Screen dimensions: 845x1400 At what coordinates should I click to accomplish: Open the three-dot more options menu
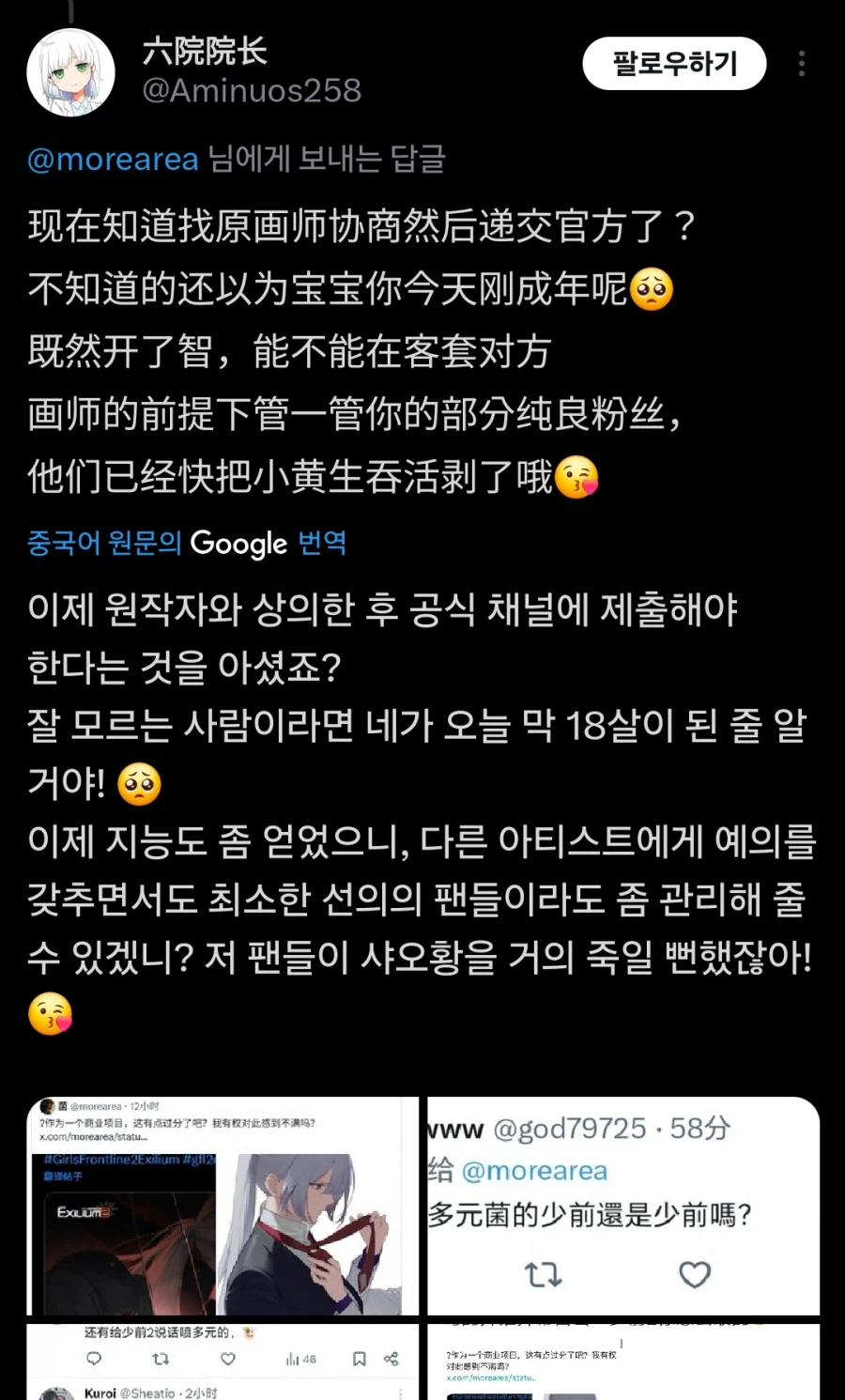tap(803, 64)
